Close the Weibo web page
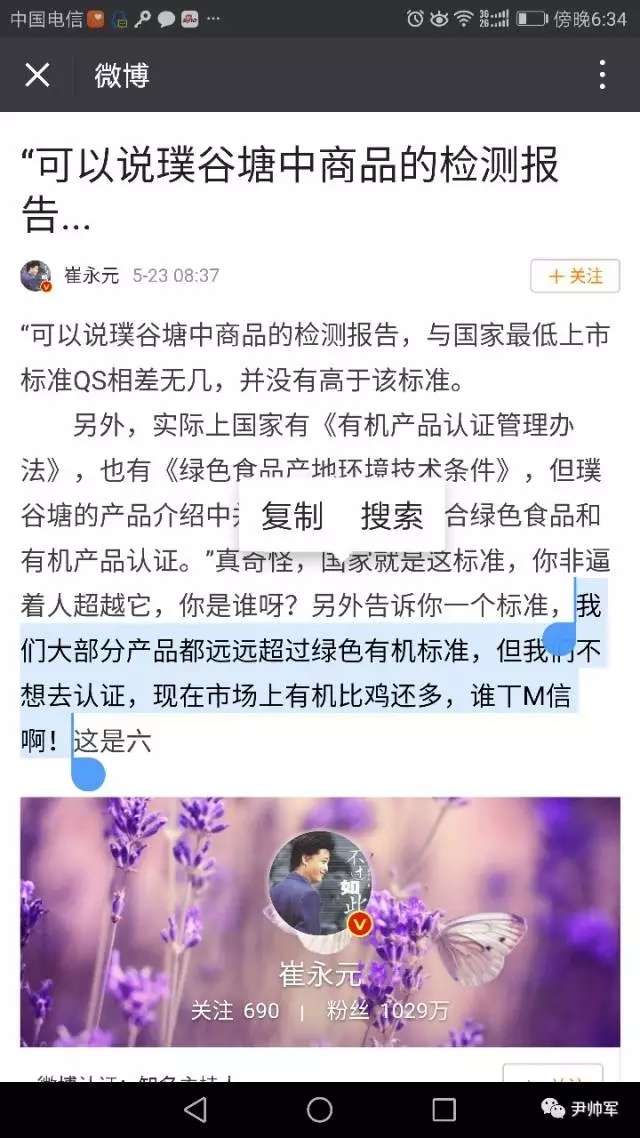This screenshot has height=1138, width=640. click(37, 75)
